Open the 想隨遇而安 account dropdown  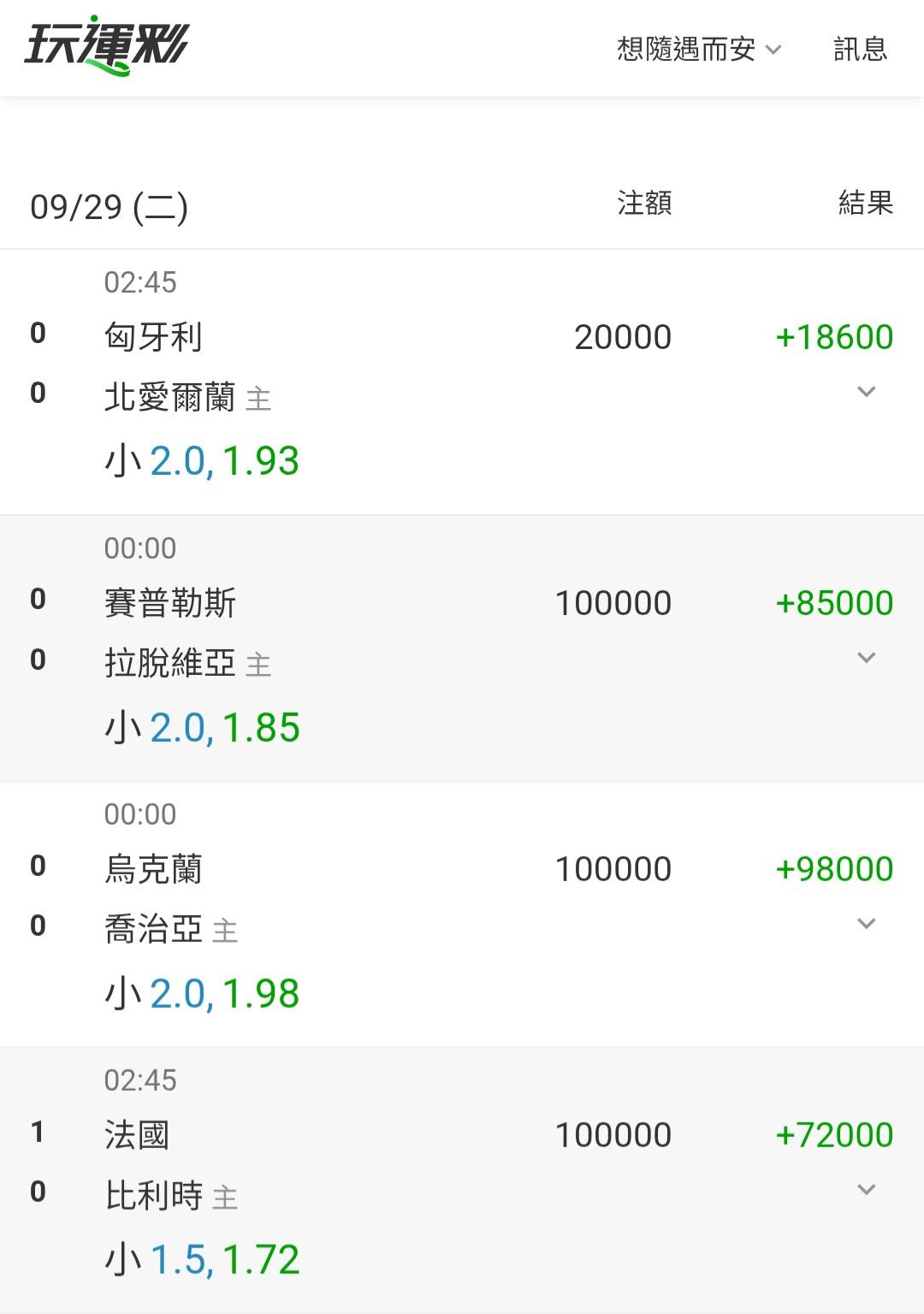(699, 49)
